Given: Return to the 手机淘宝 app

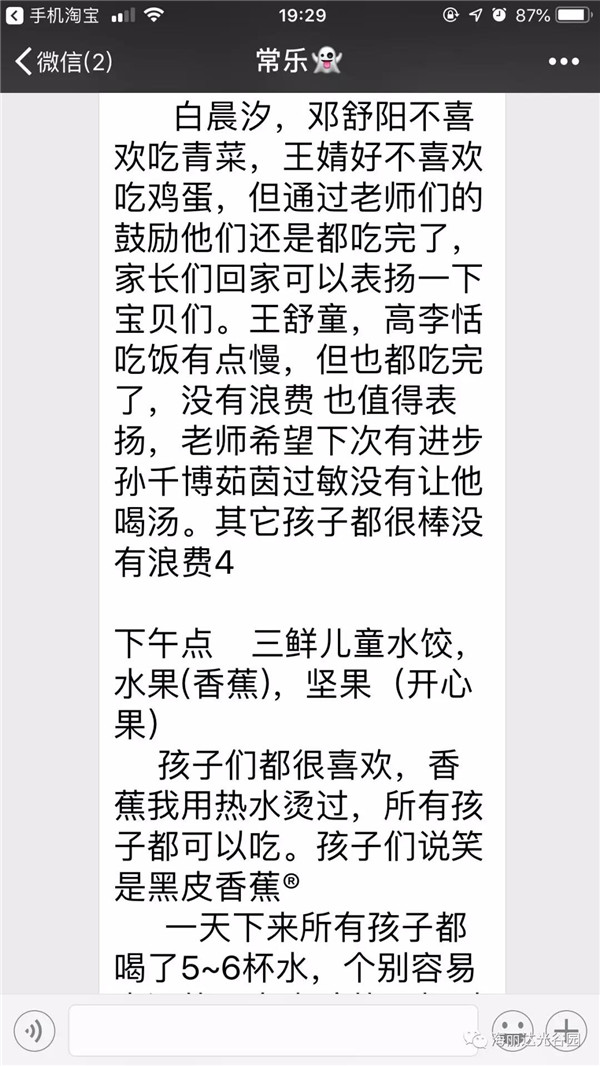Looking at the screenshot, I should coord(48,15).
